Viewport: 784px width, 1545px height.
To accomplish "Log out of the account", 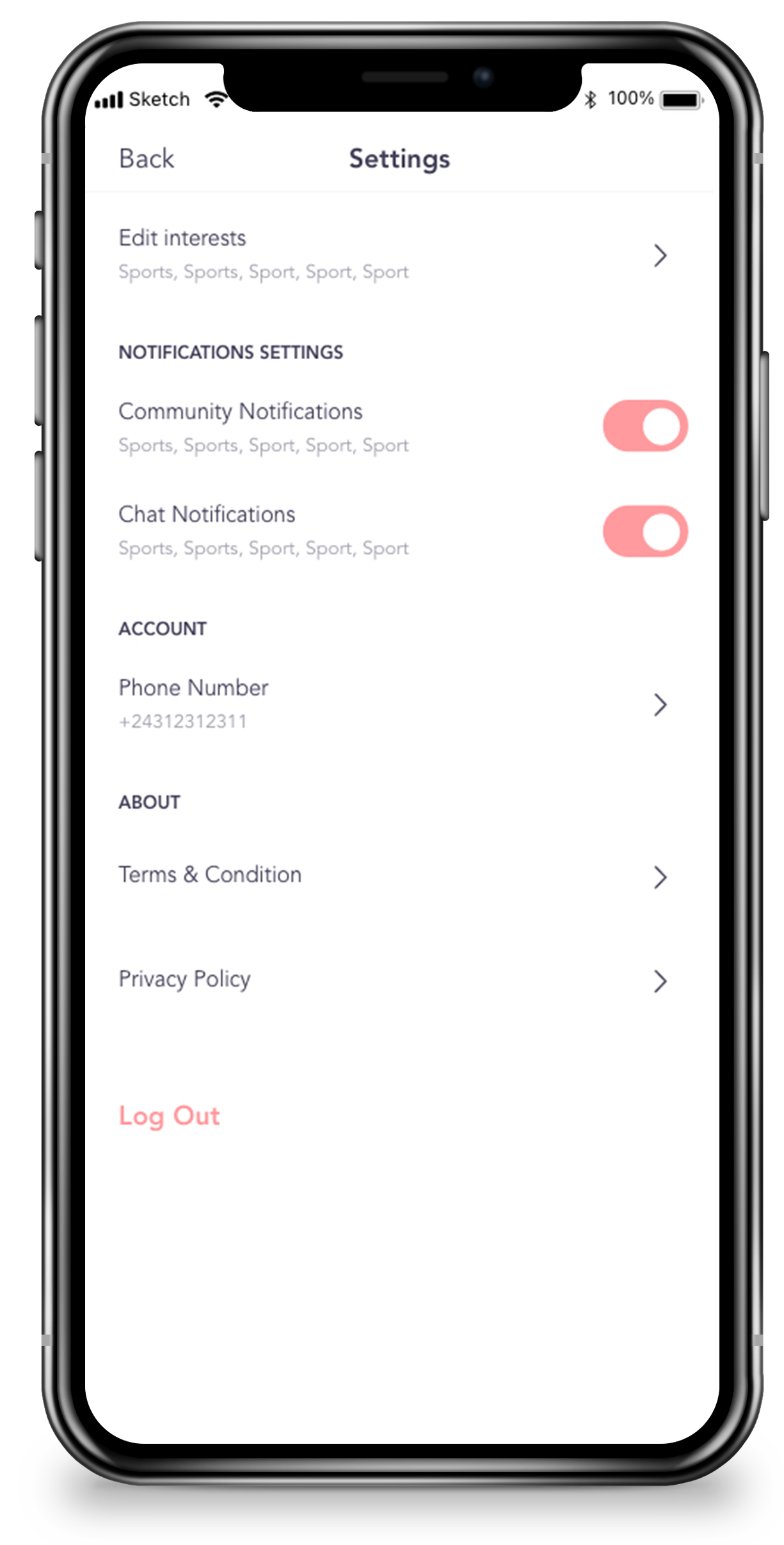I will (x=169, y=1116).
